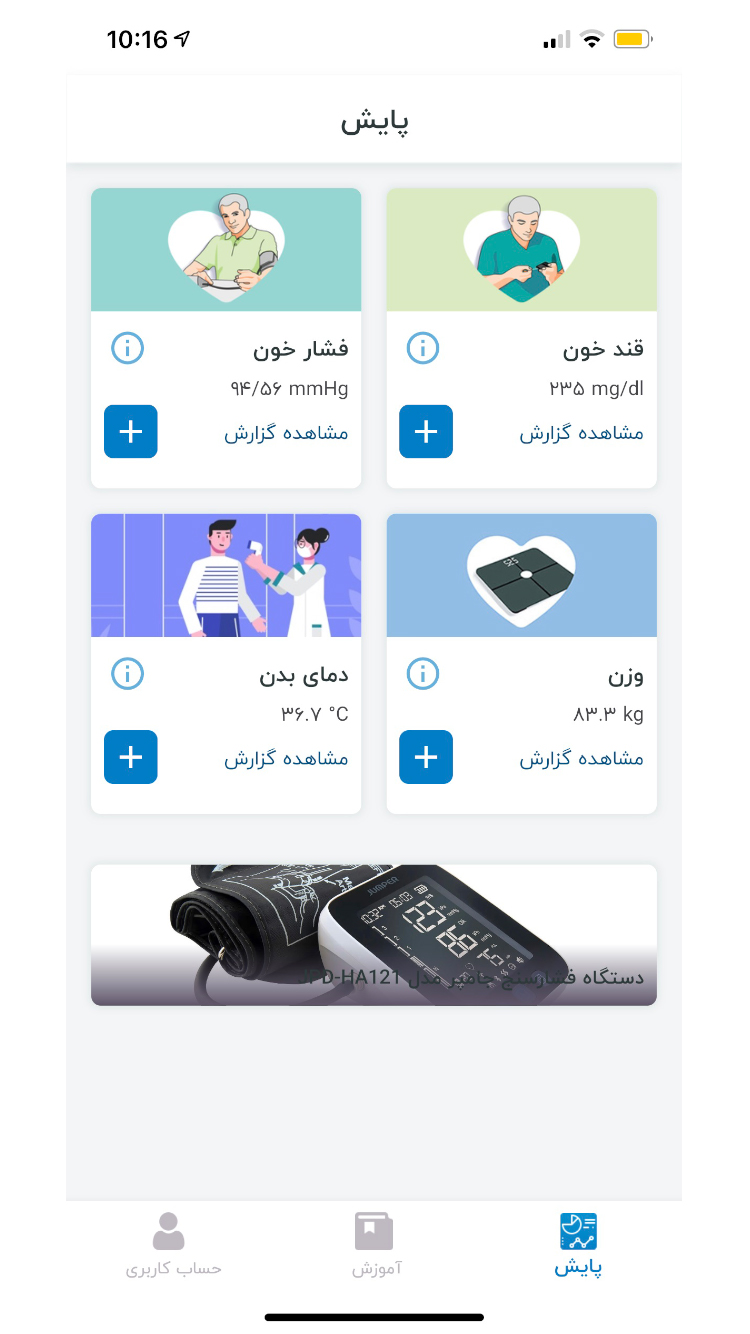Open info about قند خون (blood sugar) card

click(423, 348)
